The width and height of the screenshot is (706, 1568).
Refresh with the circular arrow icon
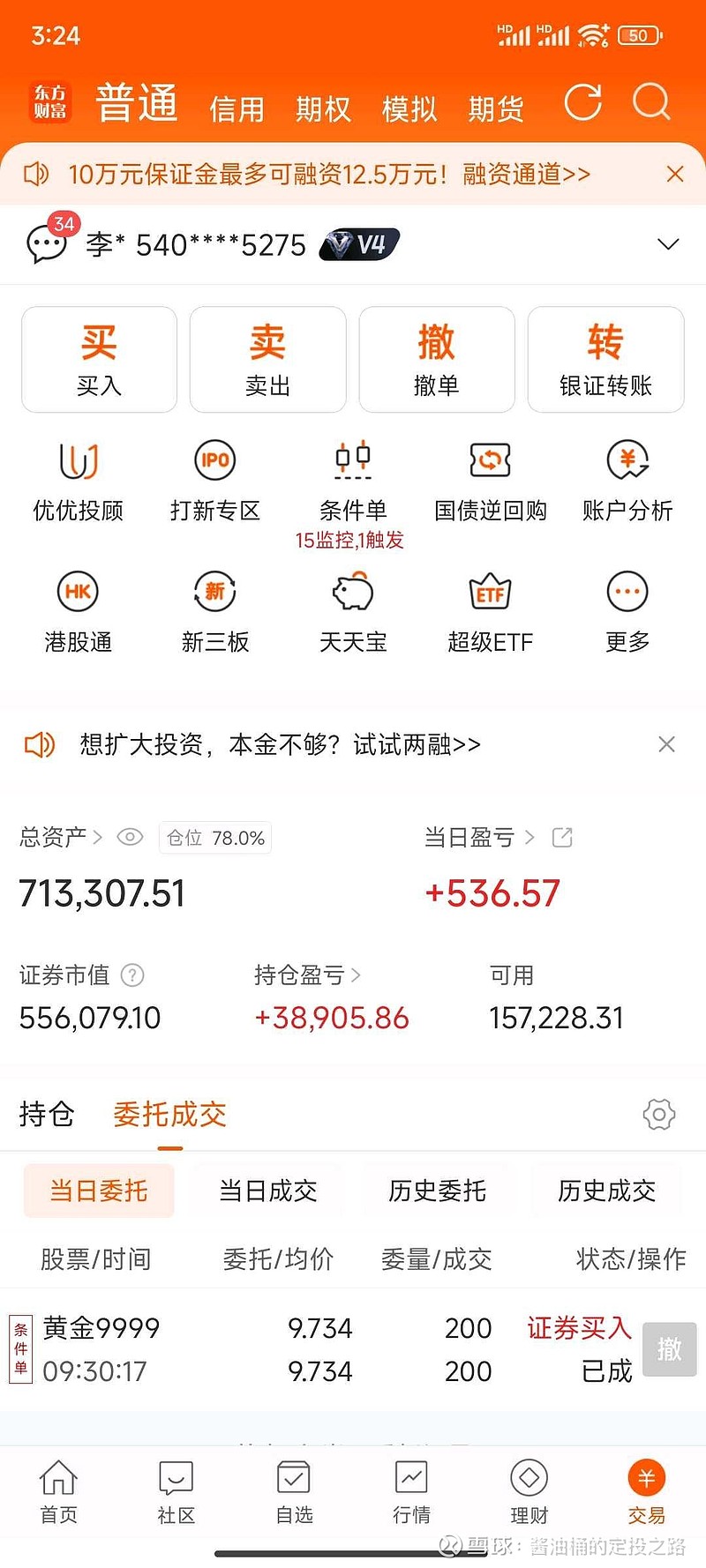582,102
